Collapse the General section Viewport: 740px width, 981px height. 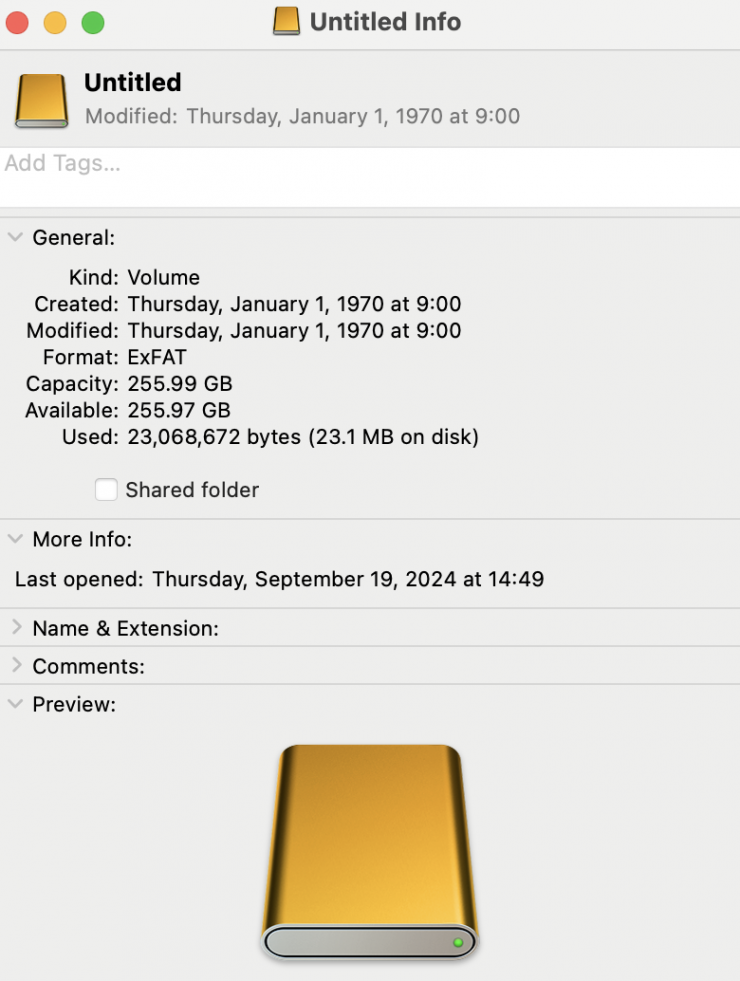click(16, 237)
